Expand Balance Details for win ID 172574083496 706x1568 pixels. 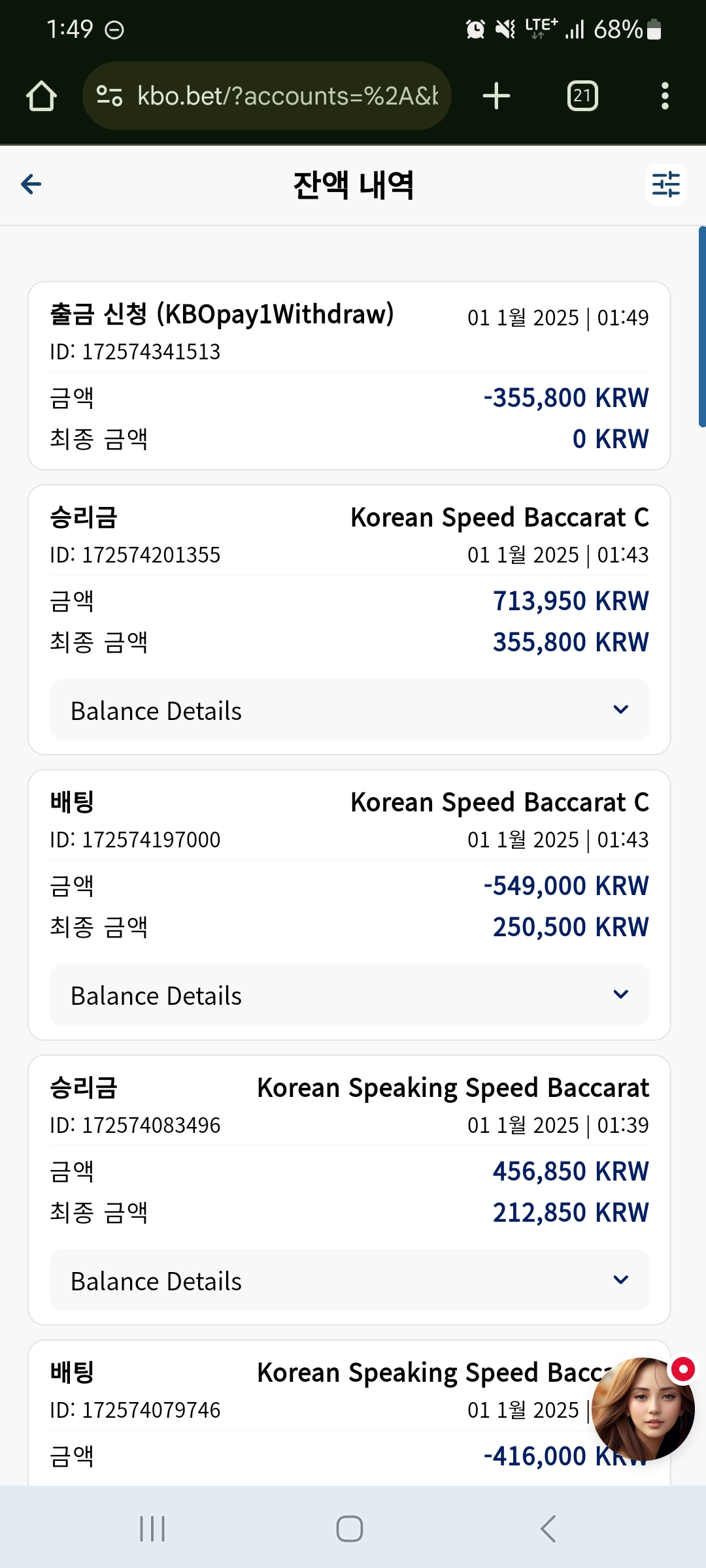[x=350, y=1281]
